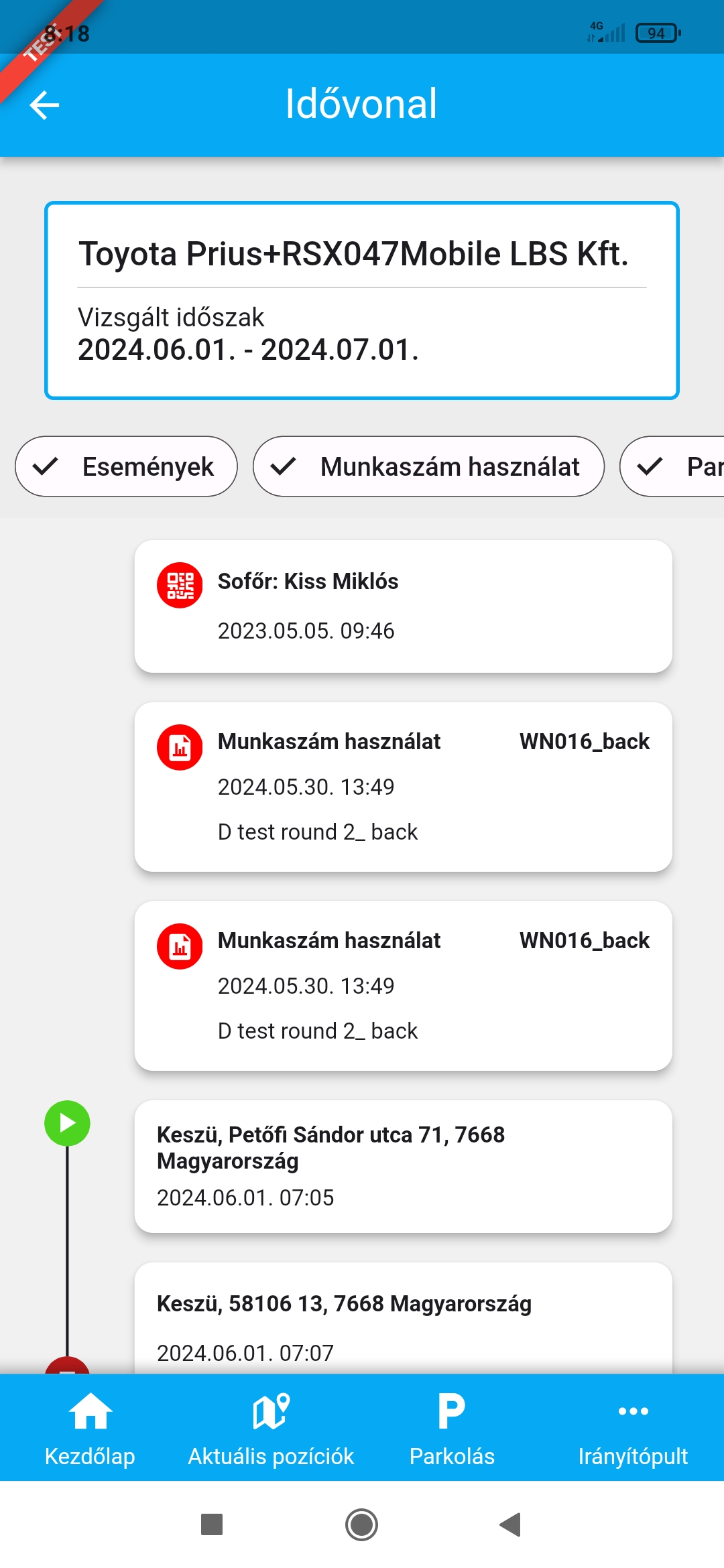Viewport: 724px width, 1568px height.
Task: Open the Toyota Prius+ vehicle period card
Action: 362,300
